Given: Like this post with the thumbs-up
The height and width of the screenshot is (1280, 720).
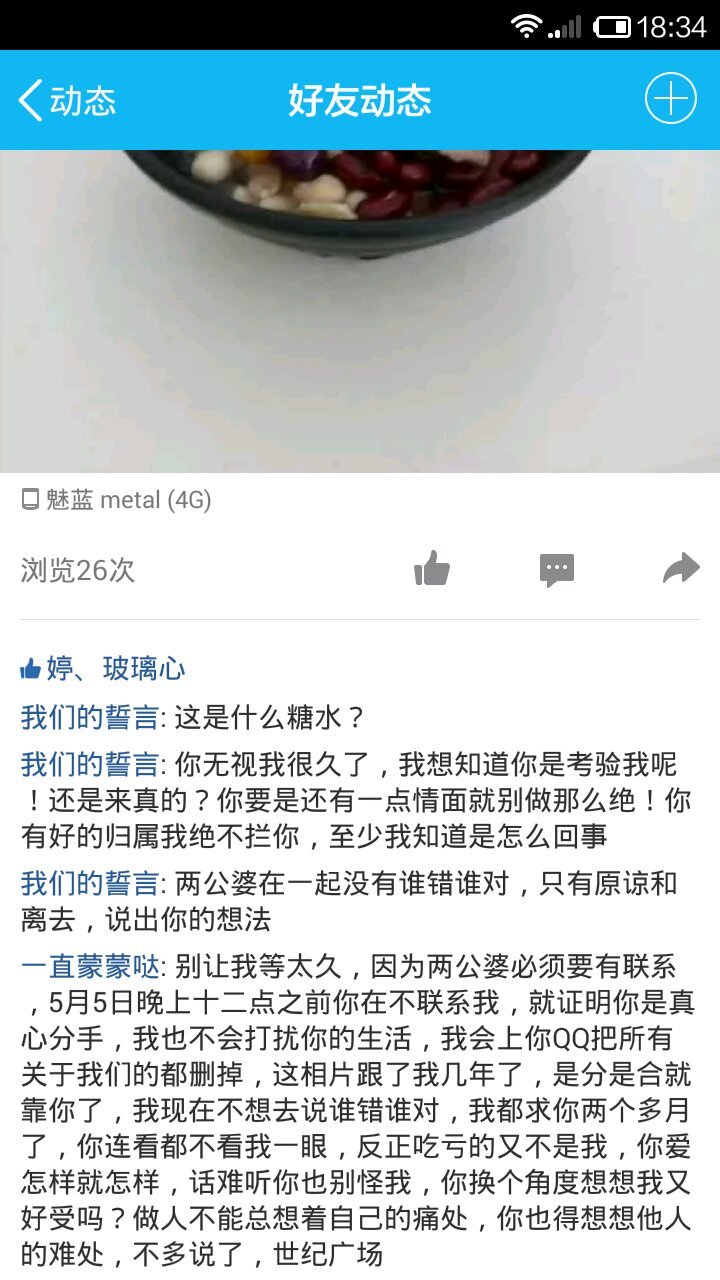Looking at the screenshot, I should point(432,569).
